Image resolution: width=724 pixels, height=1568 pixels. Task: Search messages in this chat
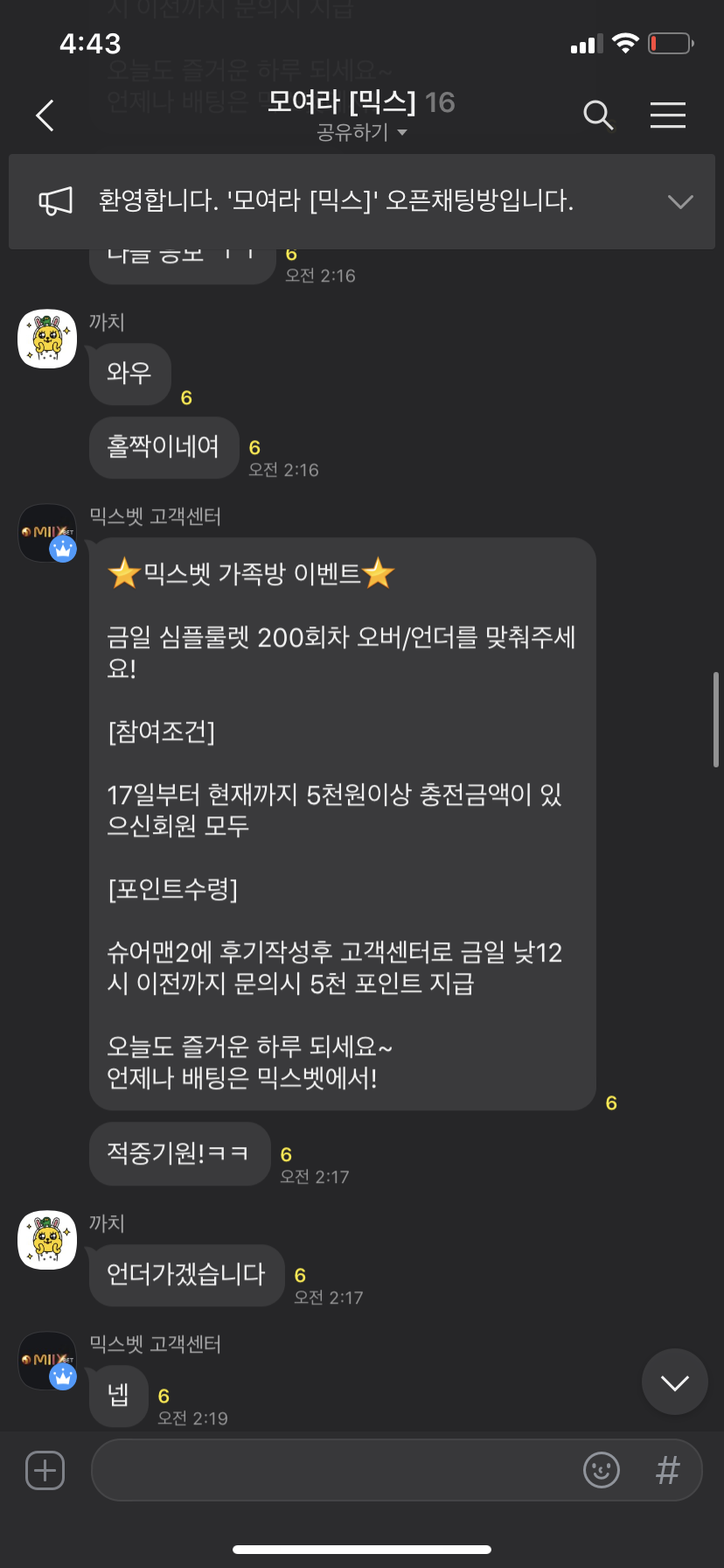coord(598,115)
